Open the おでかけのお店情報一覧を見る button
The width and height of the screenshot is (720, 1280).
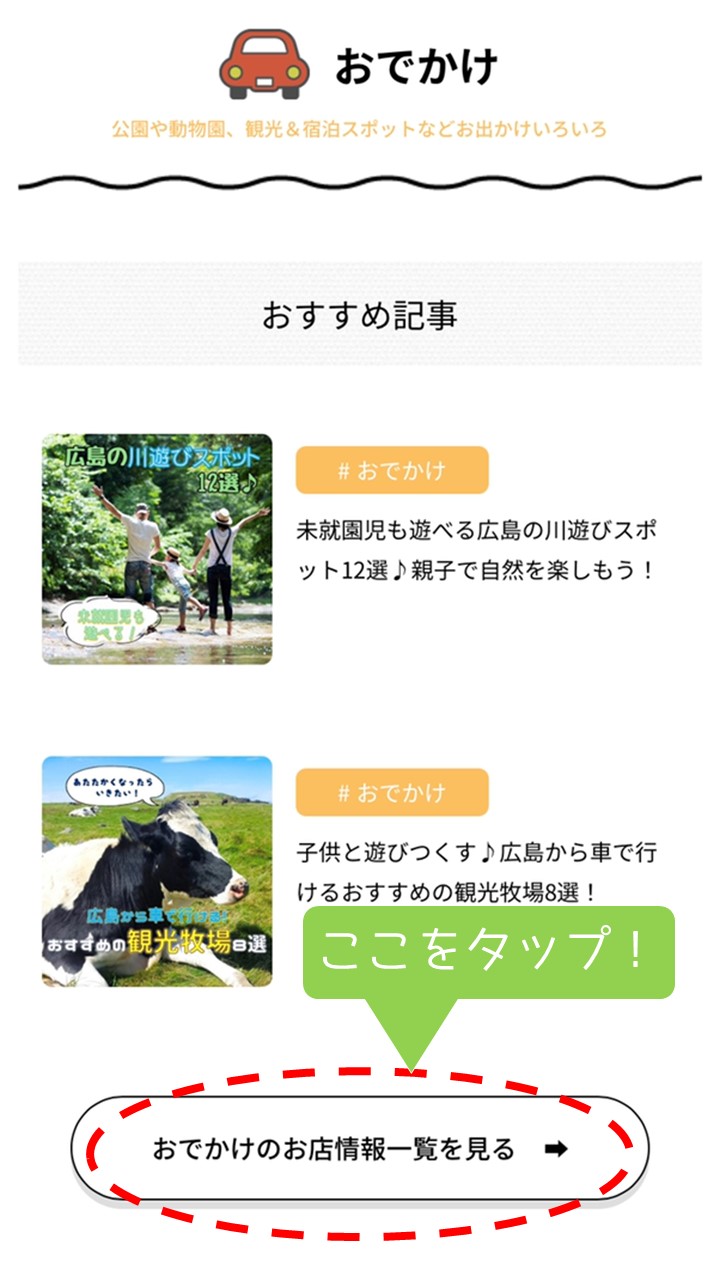click(360, 1149)
